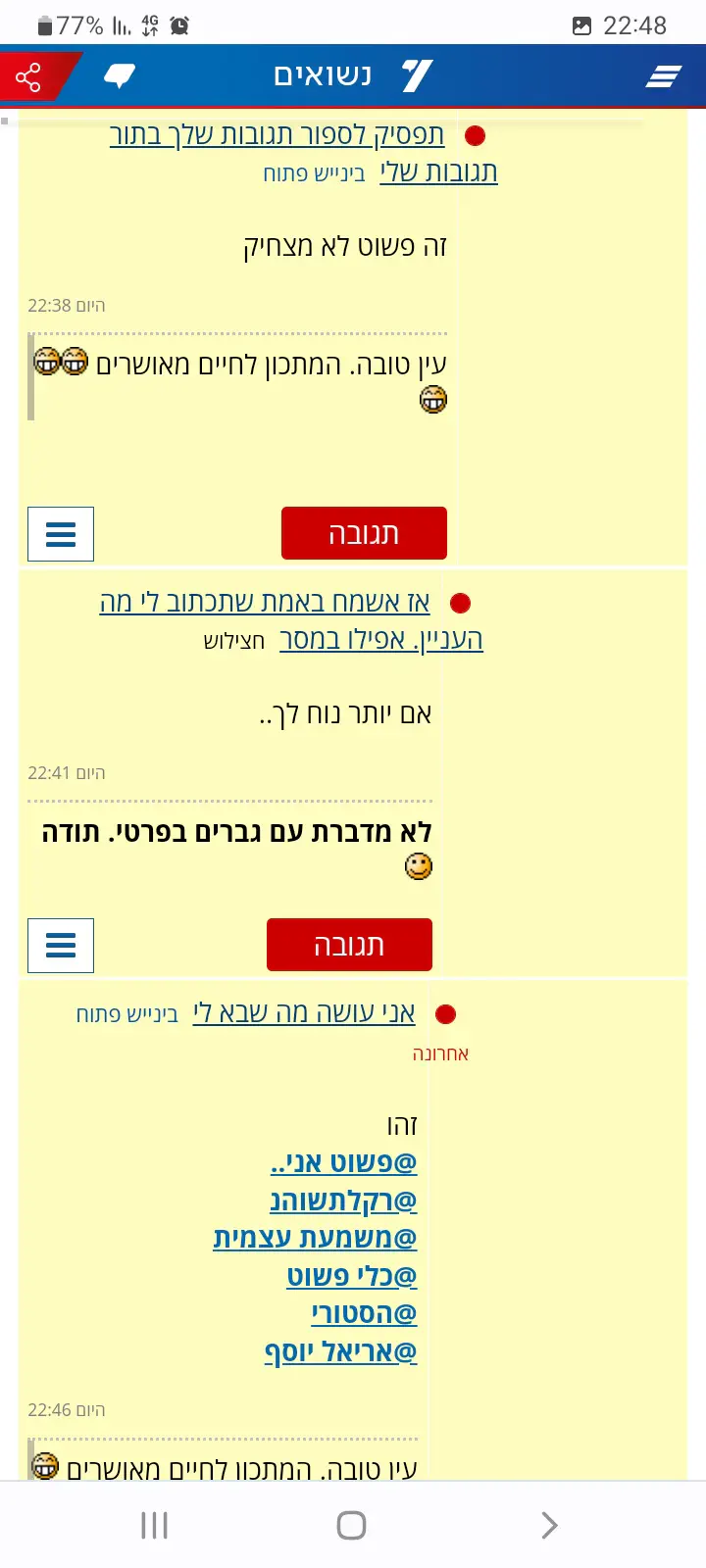Open the mention @רקלתשוהנ
The height and width of the screenshot is (1568, 706).
(344, 1200)
